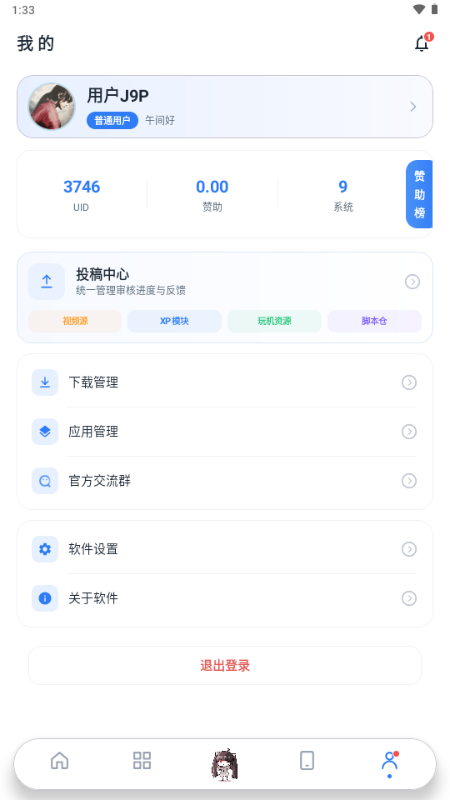
Task: Open the 用户J9P profile card
Action: tap(225, 107)
